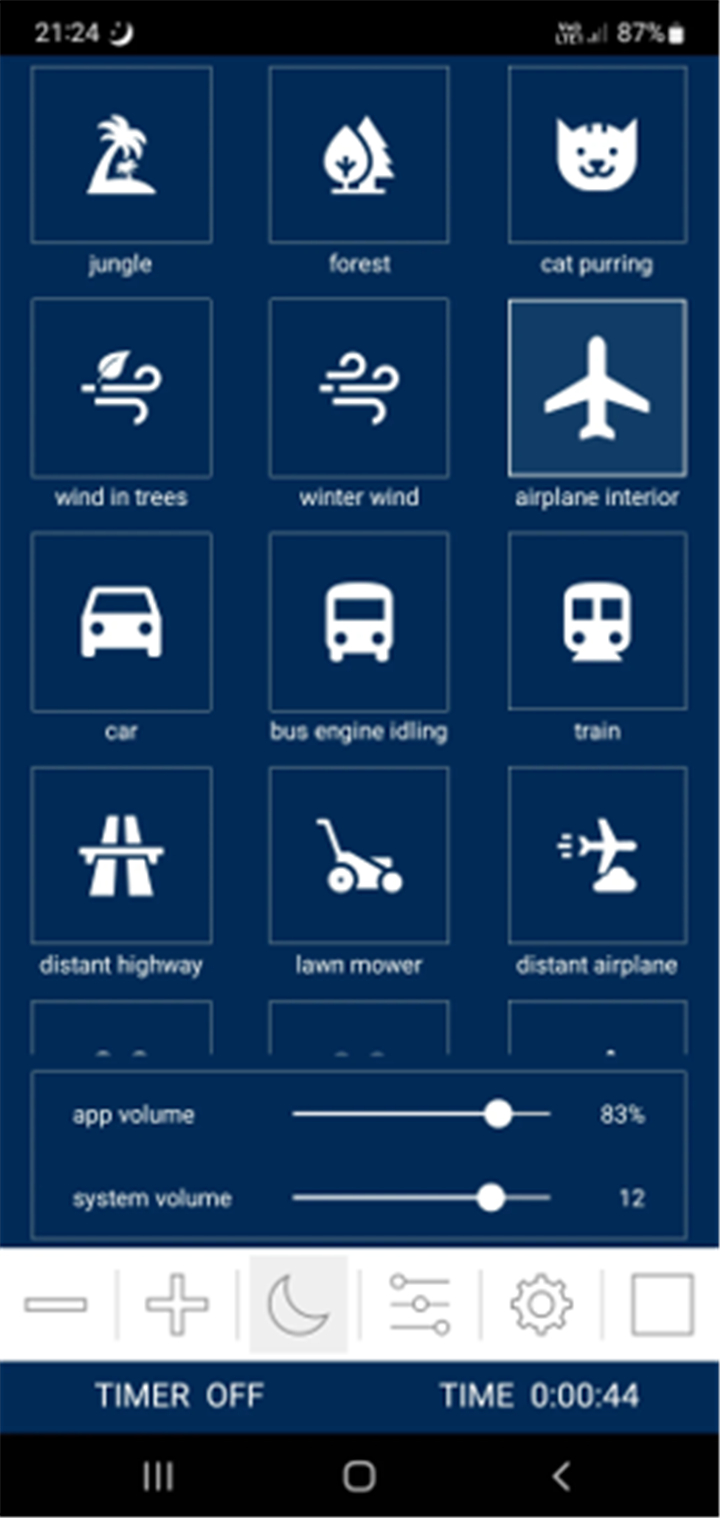Open settings via the gear icon
720x1518 pixels.
click(541, 1304)
